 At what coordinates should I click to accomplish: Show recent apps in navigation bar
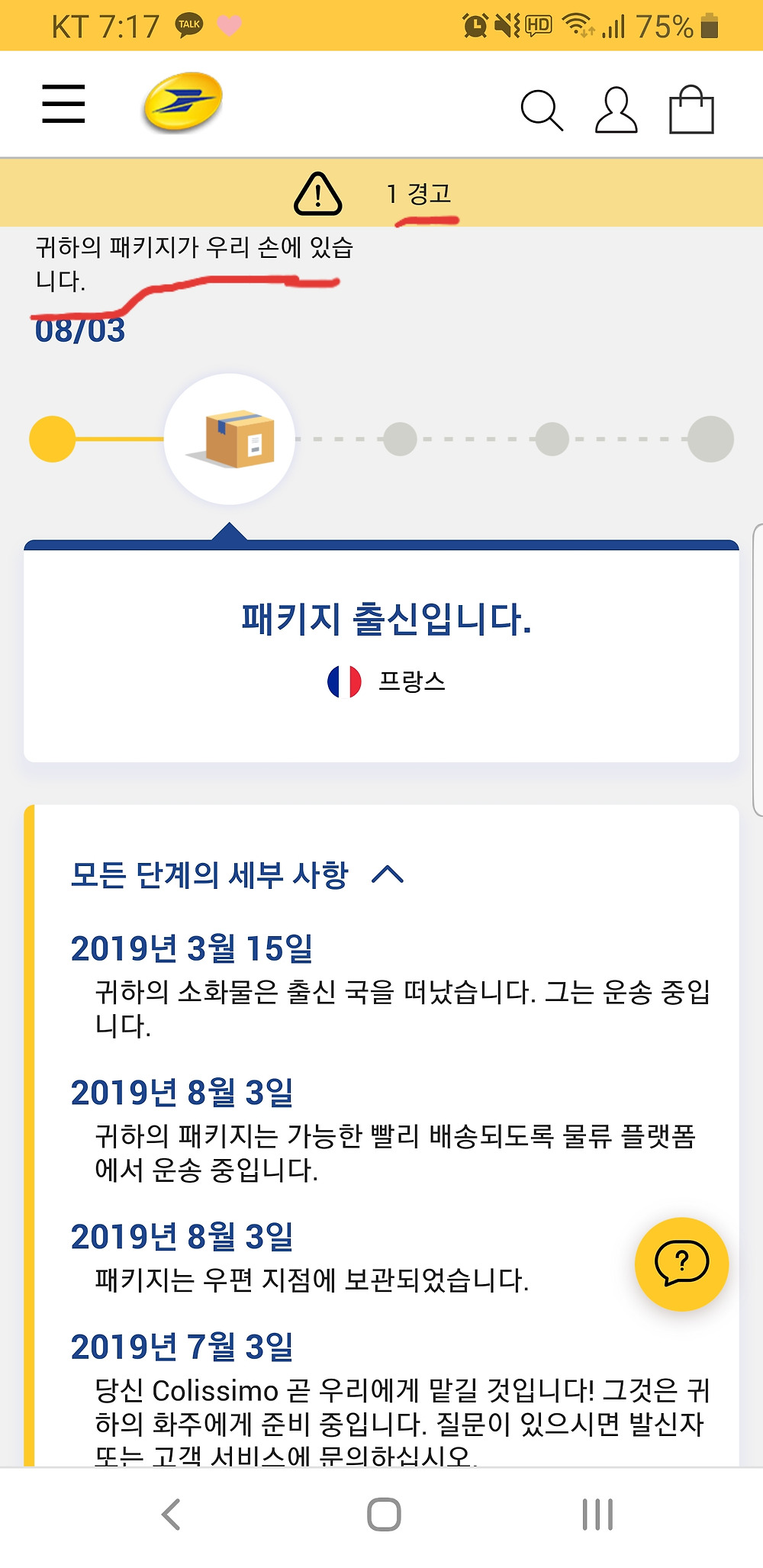click(x=597, y=1514)
